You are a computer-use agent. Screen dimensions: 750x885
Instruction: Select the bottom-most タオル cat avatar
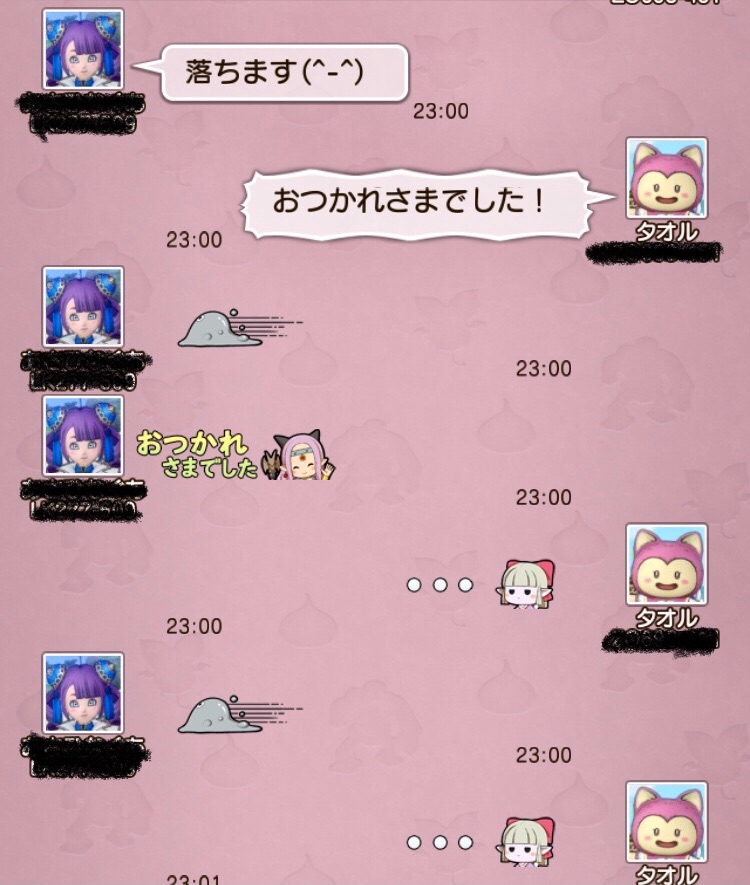667,822
